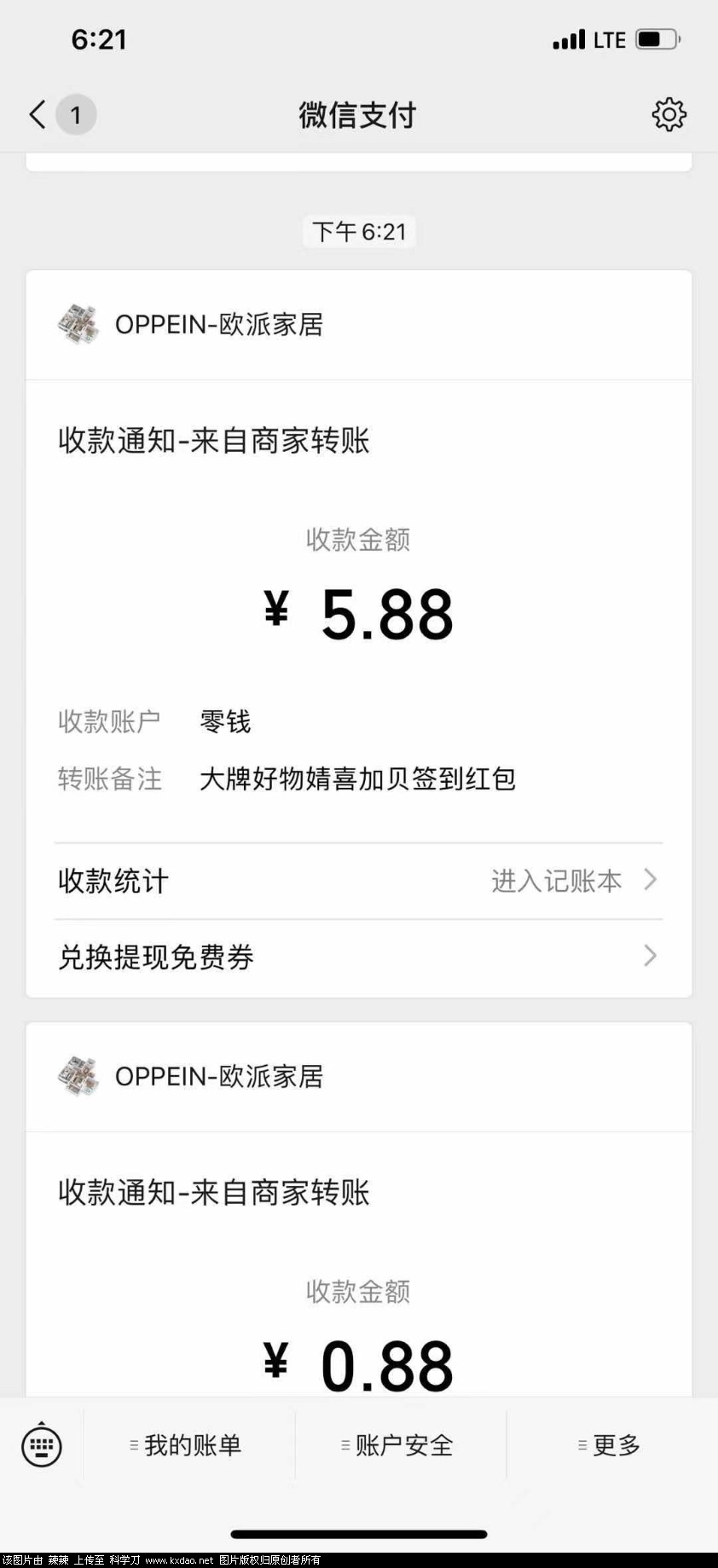Click the 我的账单 bill icon
Viewport: 718px width, 1568px height.
tap(132, 1444)
